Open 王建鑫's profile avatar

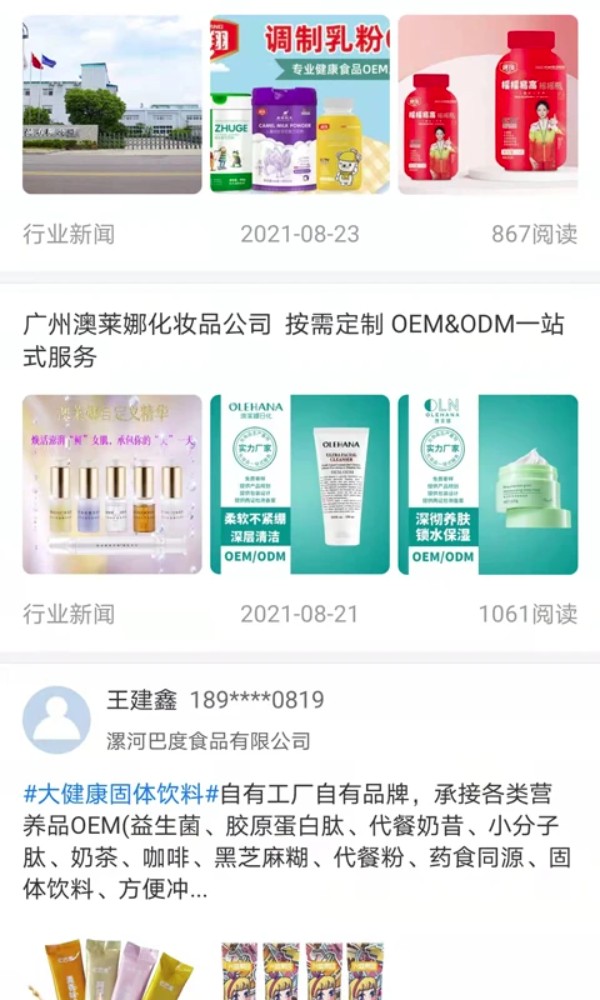56,720
